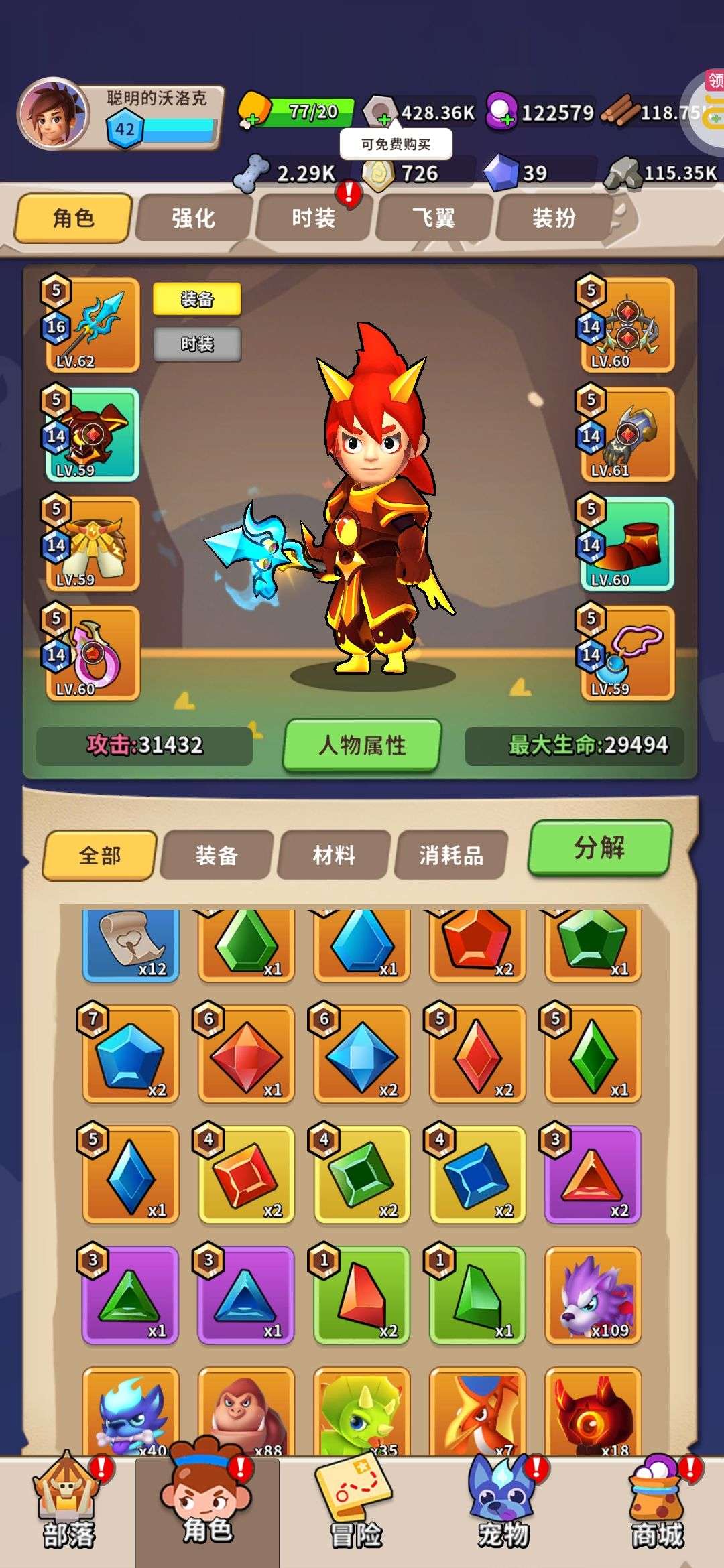Open the 时装 top tab

tap(312, 218)
